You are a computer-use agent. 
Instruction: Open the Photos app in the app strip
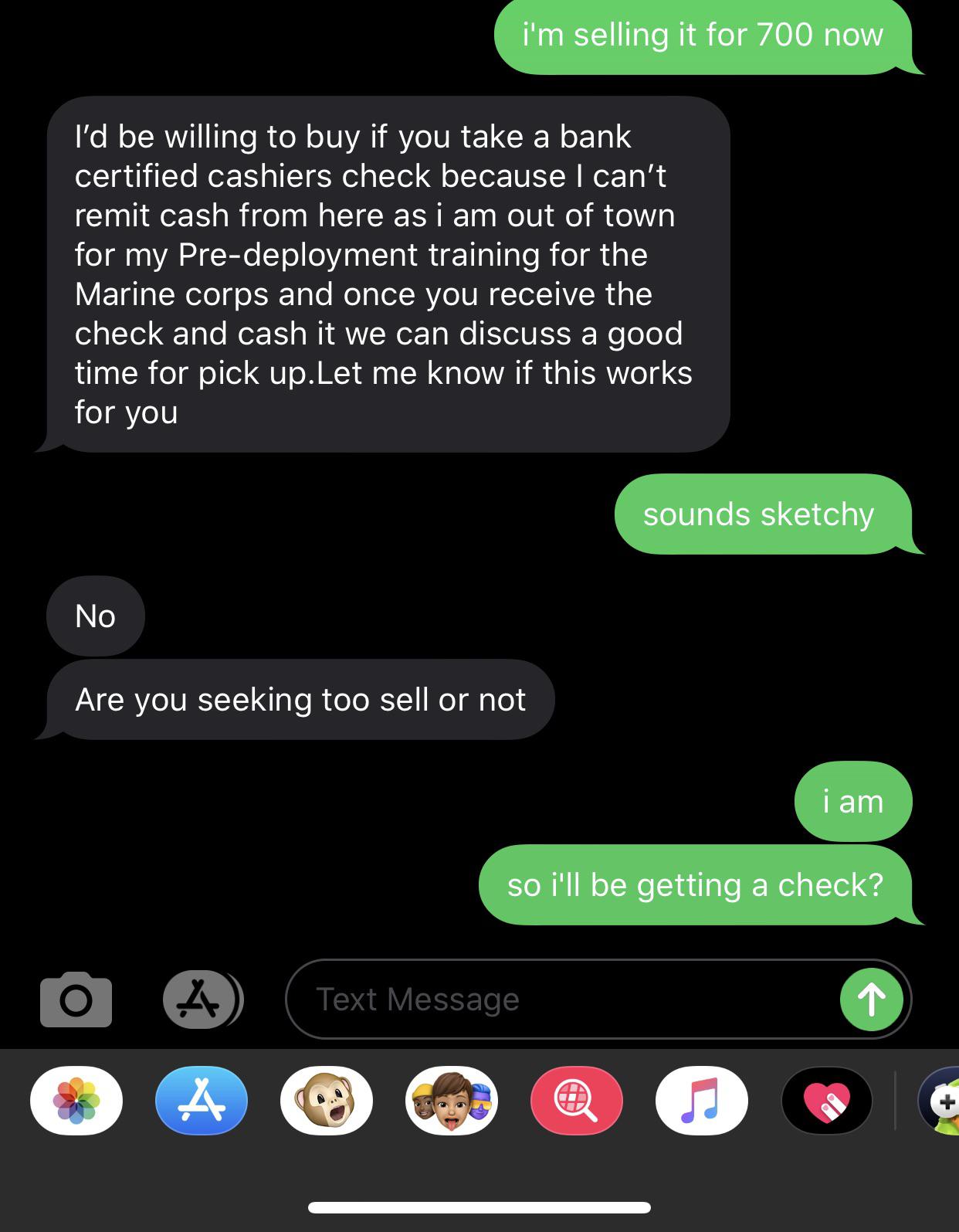[76, 1101]
